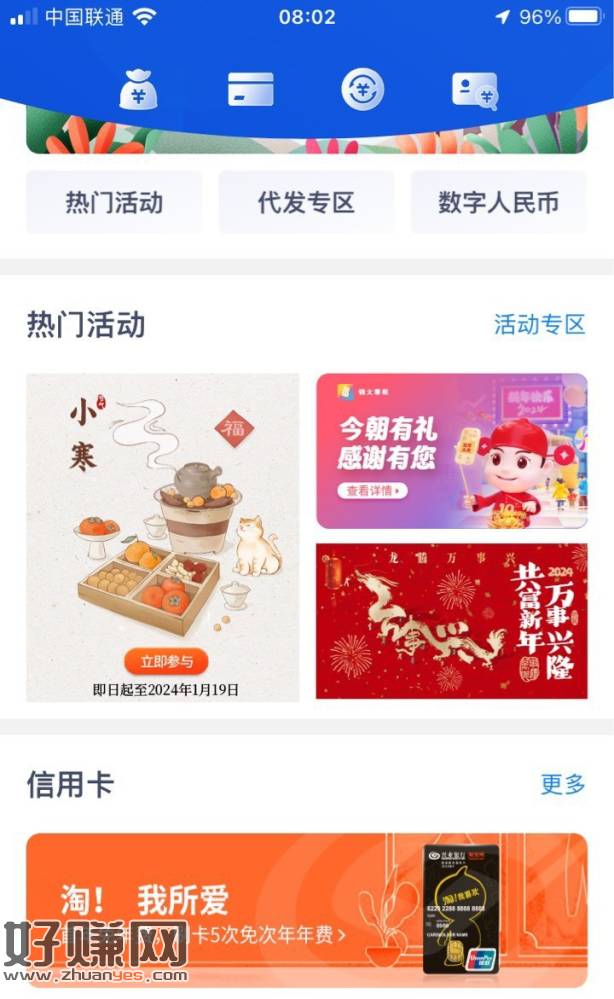Image resolution: width=614 pixels, height=999 pixels.
Task: Tap the money bag icon
Action: (139, 90)
